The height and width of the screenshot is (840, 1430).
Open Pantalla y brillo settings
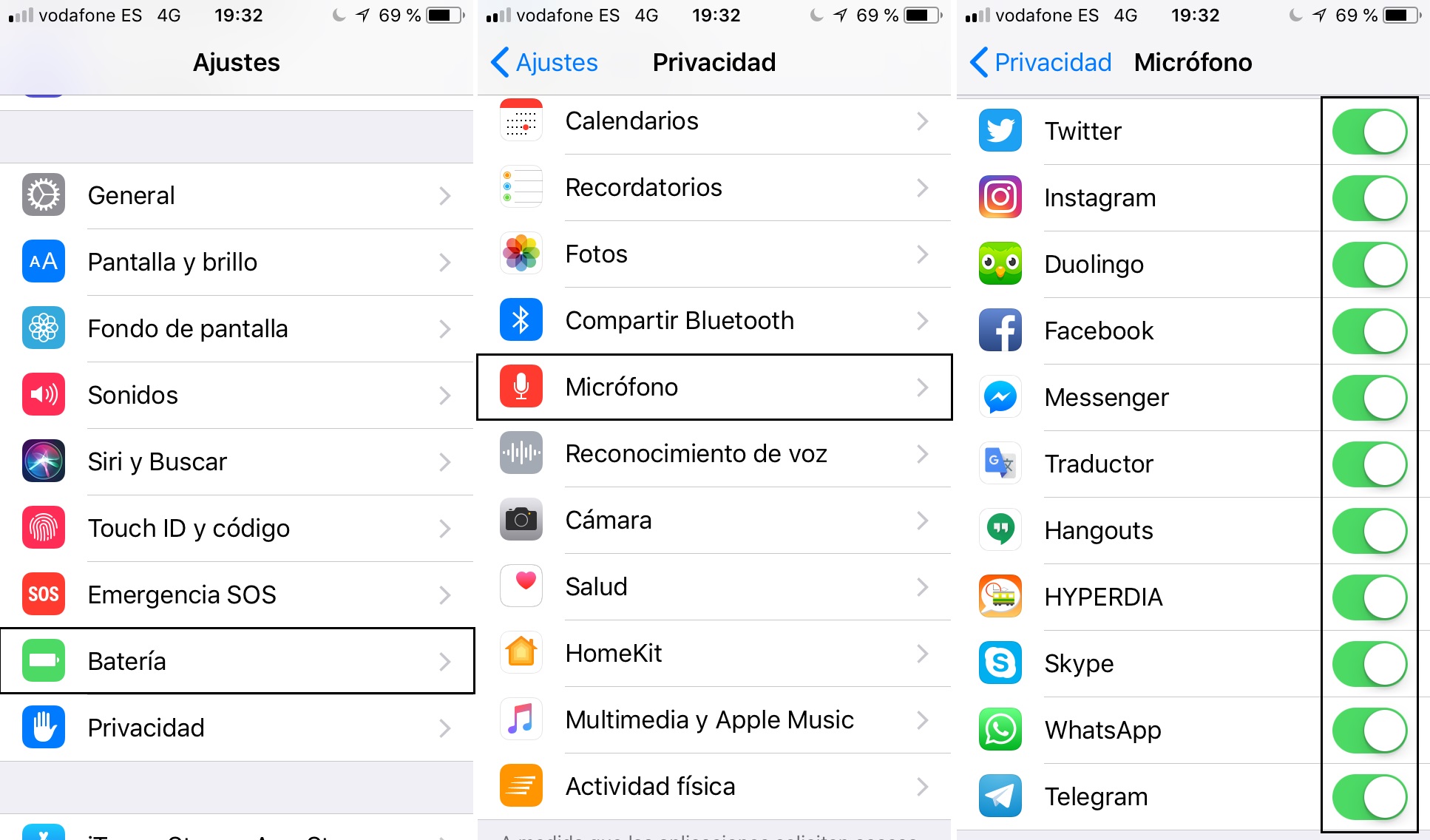(237, 262)
